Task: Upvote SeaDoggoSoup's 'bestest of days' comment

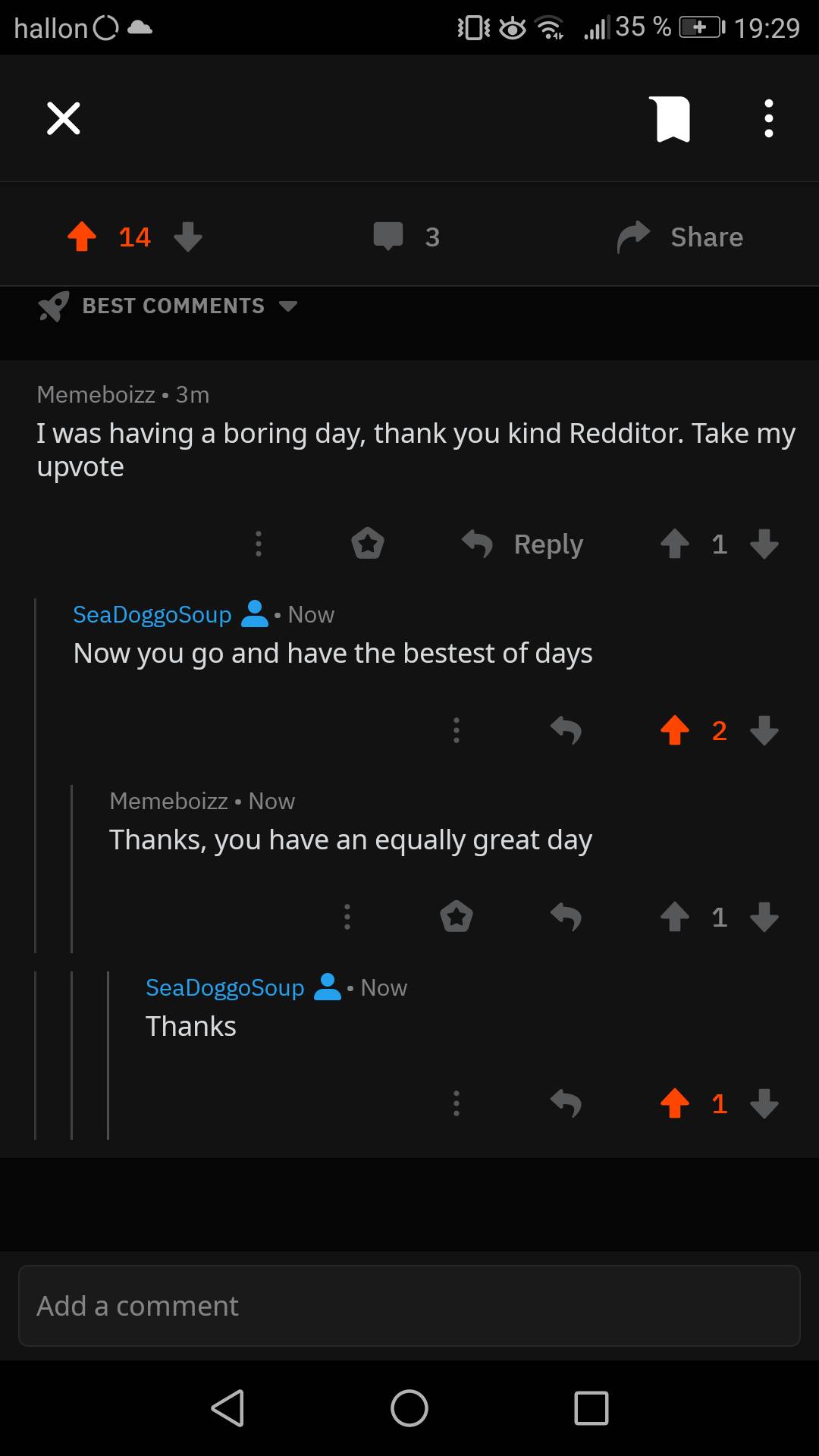Action: point(675,730)
